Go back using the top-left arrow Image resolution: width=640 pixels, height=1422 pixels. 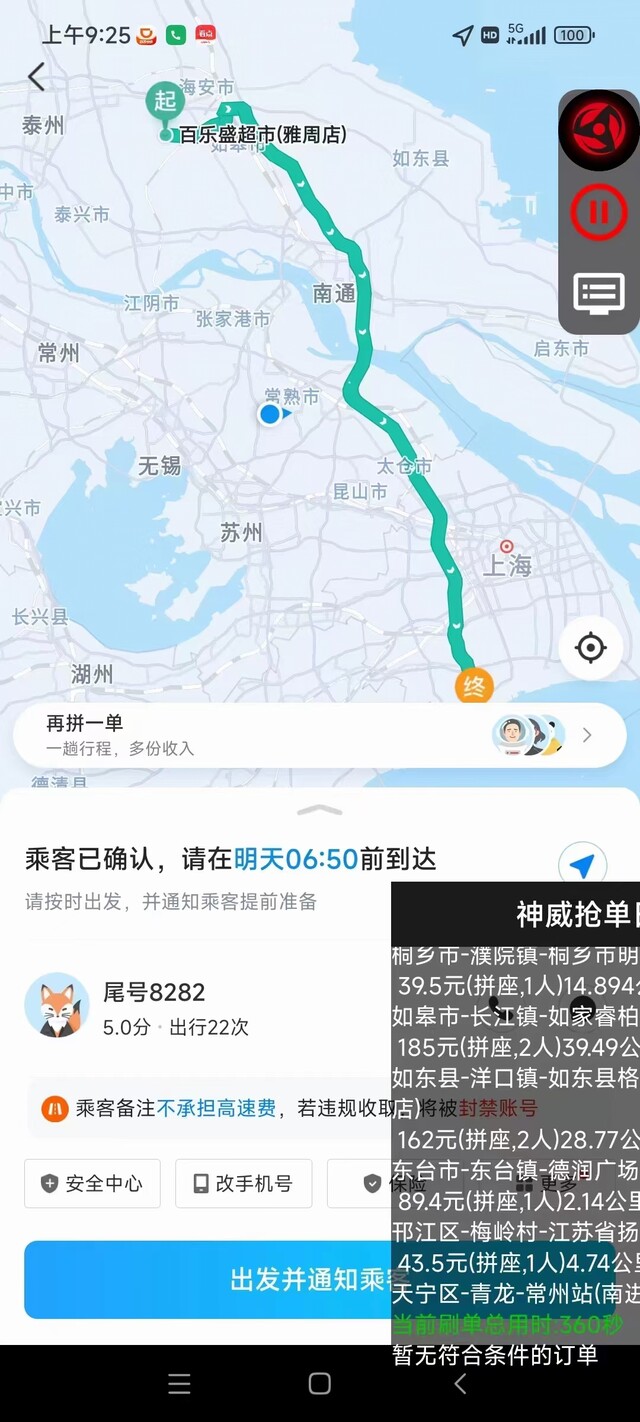[37, 77]
